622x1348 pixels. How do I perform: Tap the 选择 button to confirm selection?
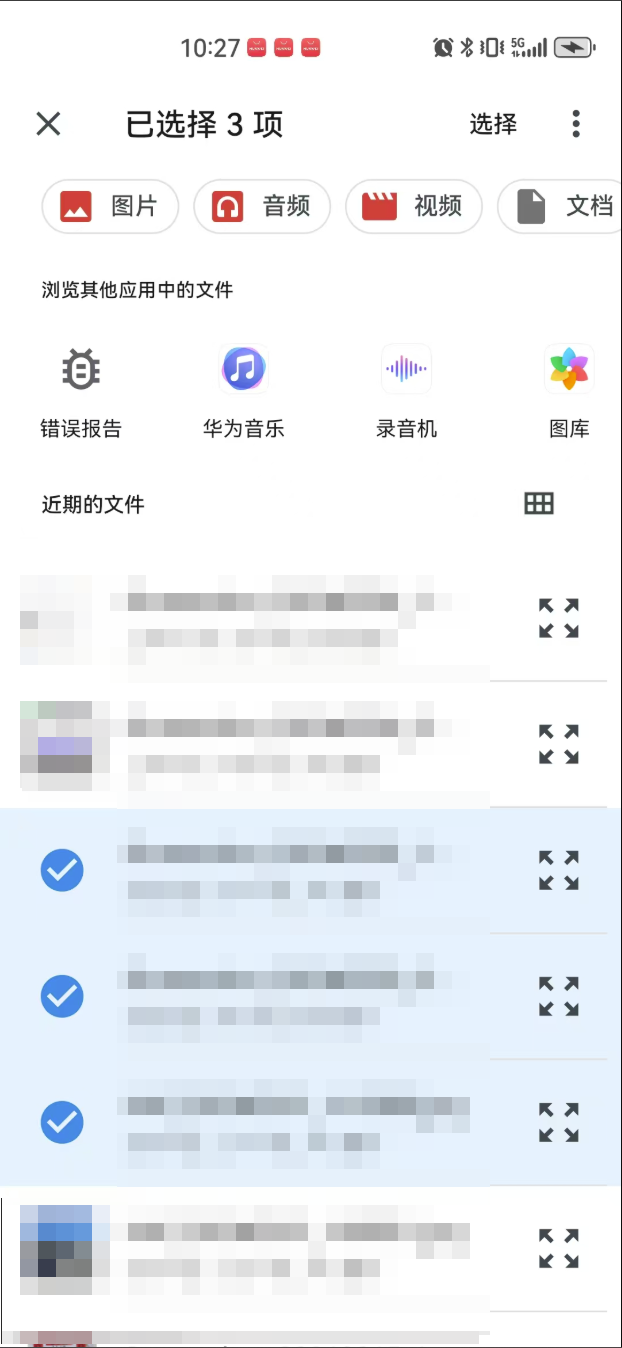[x=493, y=124]
